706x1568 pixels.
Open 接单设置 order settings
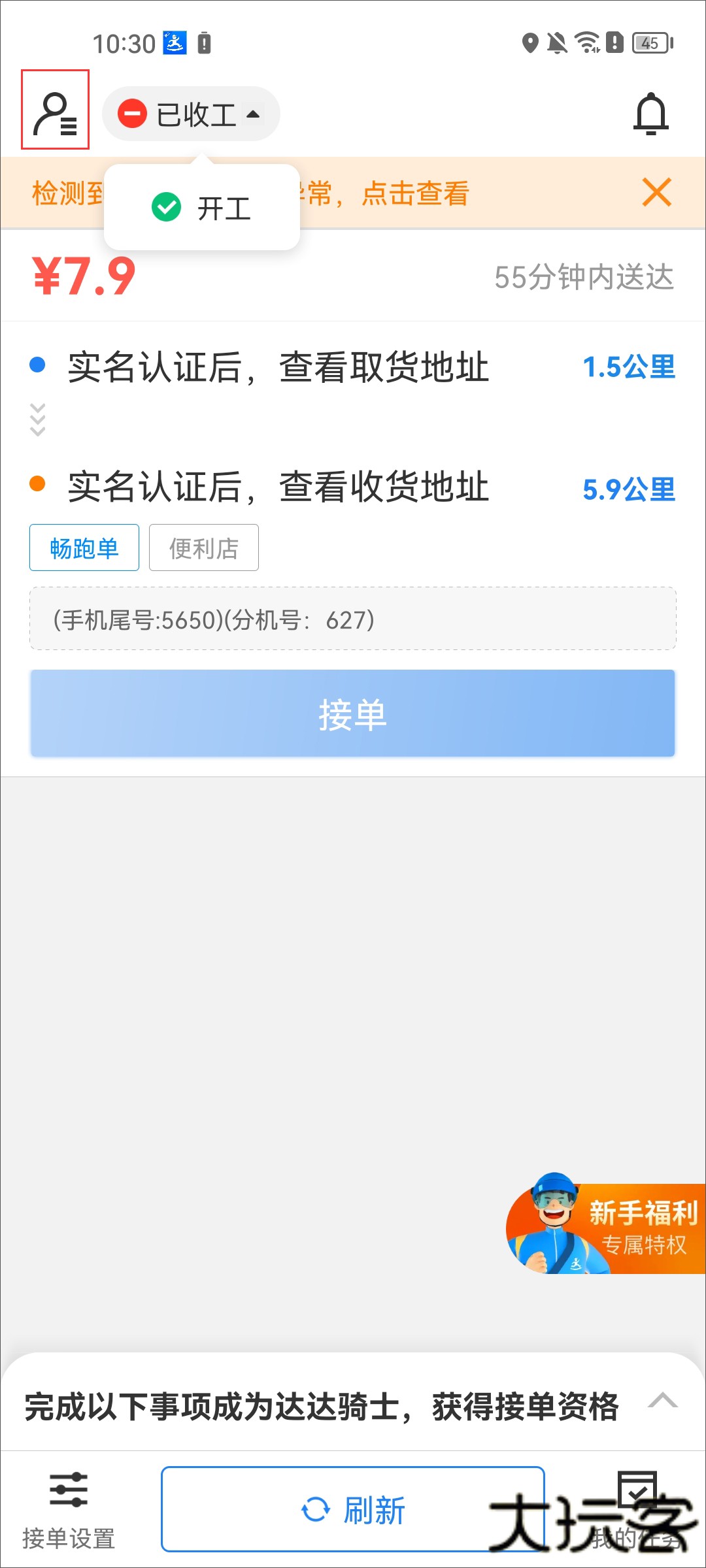point(68,1509)
